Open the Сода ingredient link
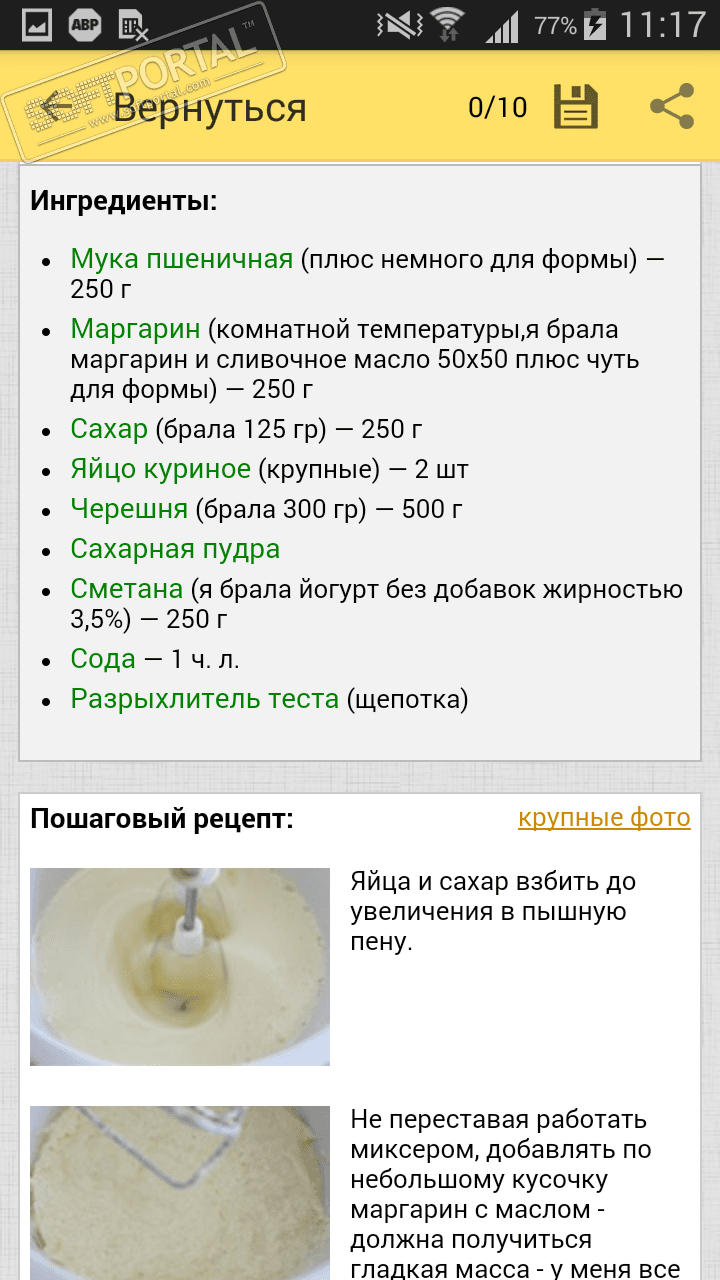The height and width of the screenshot is (1280, 720). click(103, 659)
